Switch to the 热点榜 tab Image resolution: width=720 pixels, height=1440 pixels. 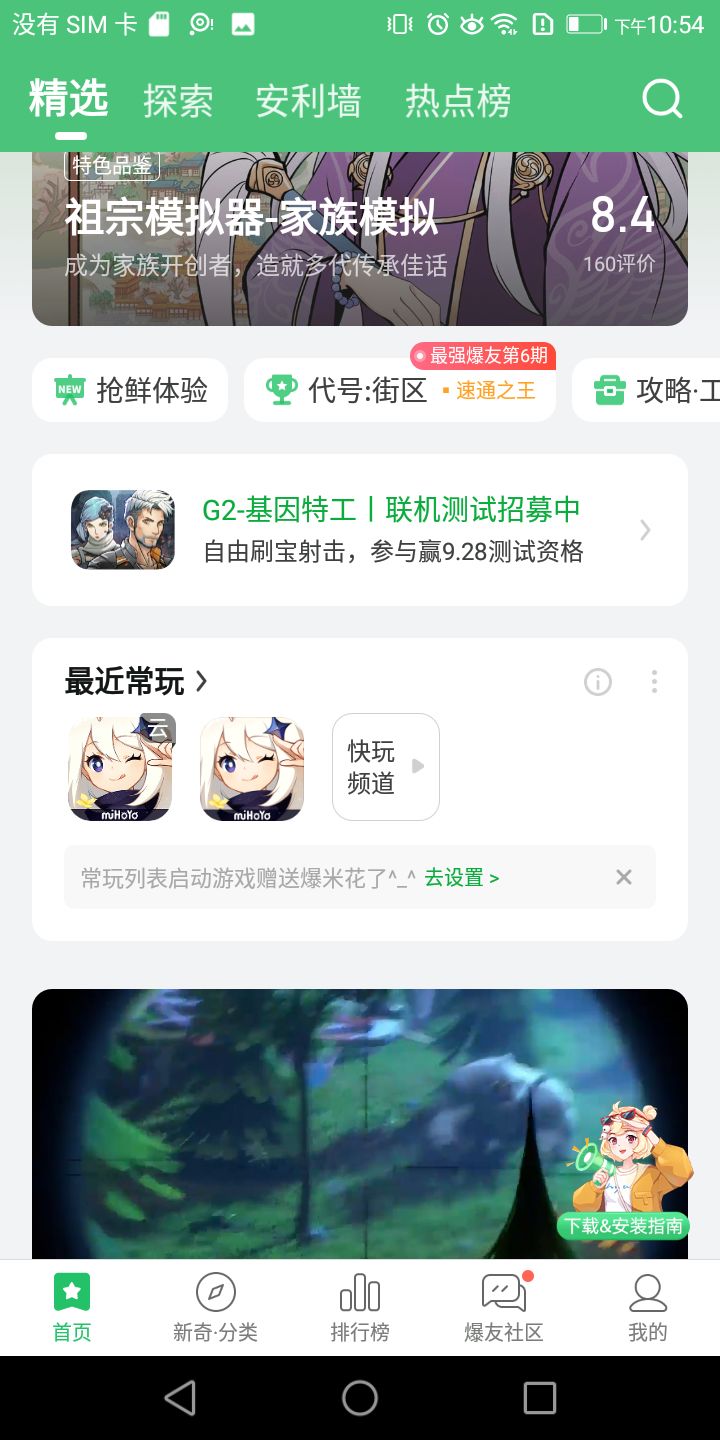pyautogui.click(x=458, y=98)
